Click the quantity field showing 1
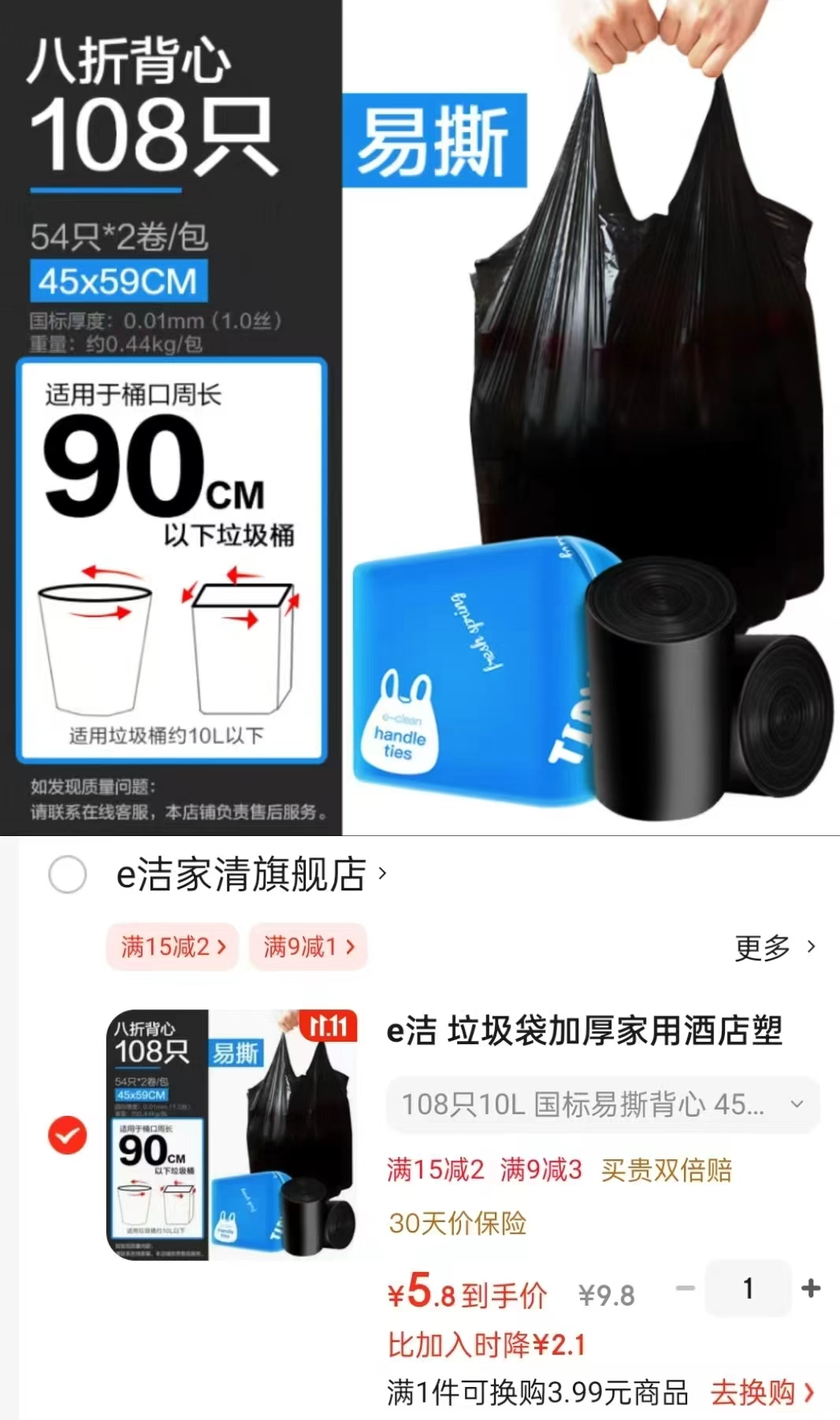The image size is (840, 1420). point(749,1288)
